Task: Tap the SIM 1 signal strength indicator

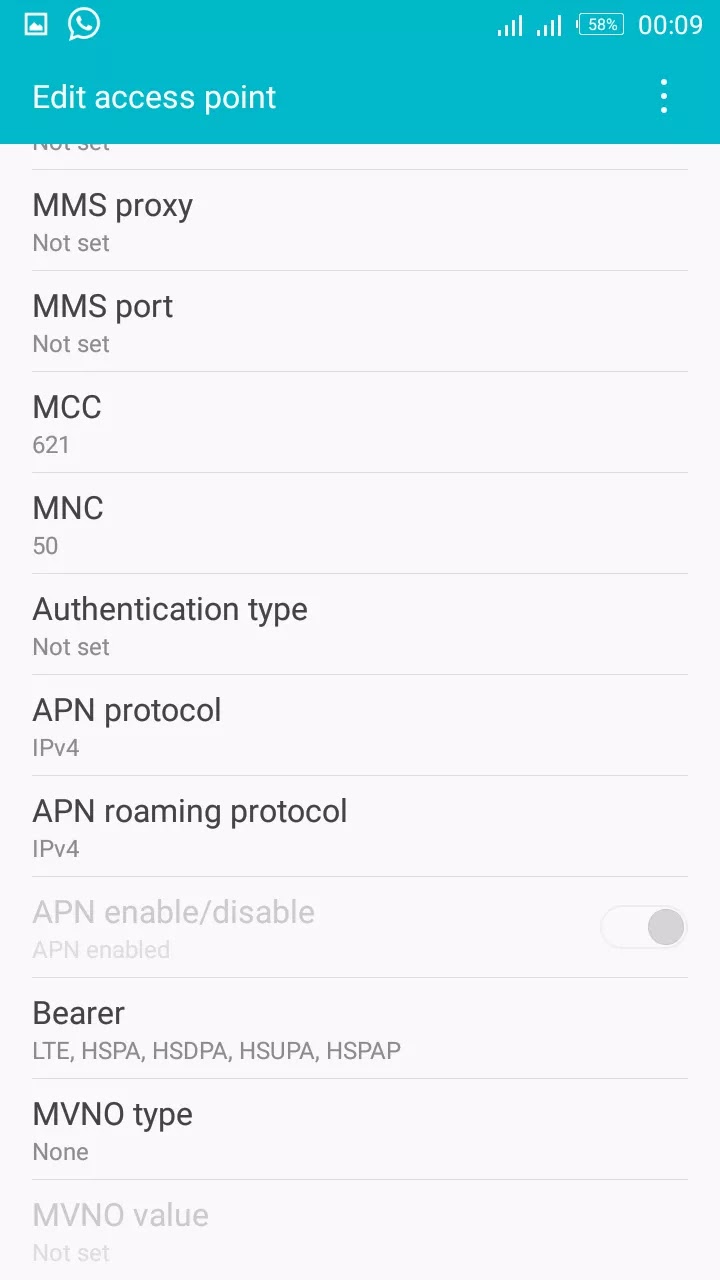Action: [509, 25]
